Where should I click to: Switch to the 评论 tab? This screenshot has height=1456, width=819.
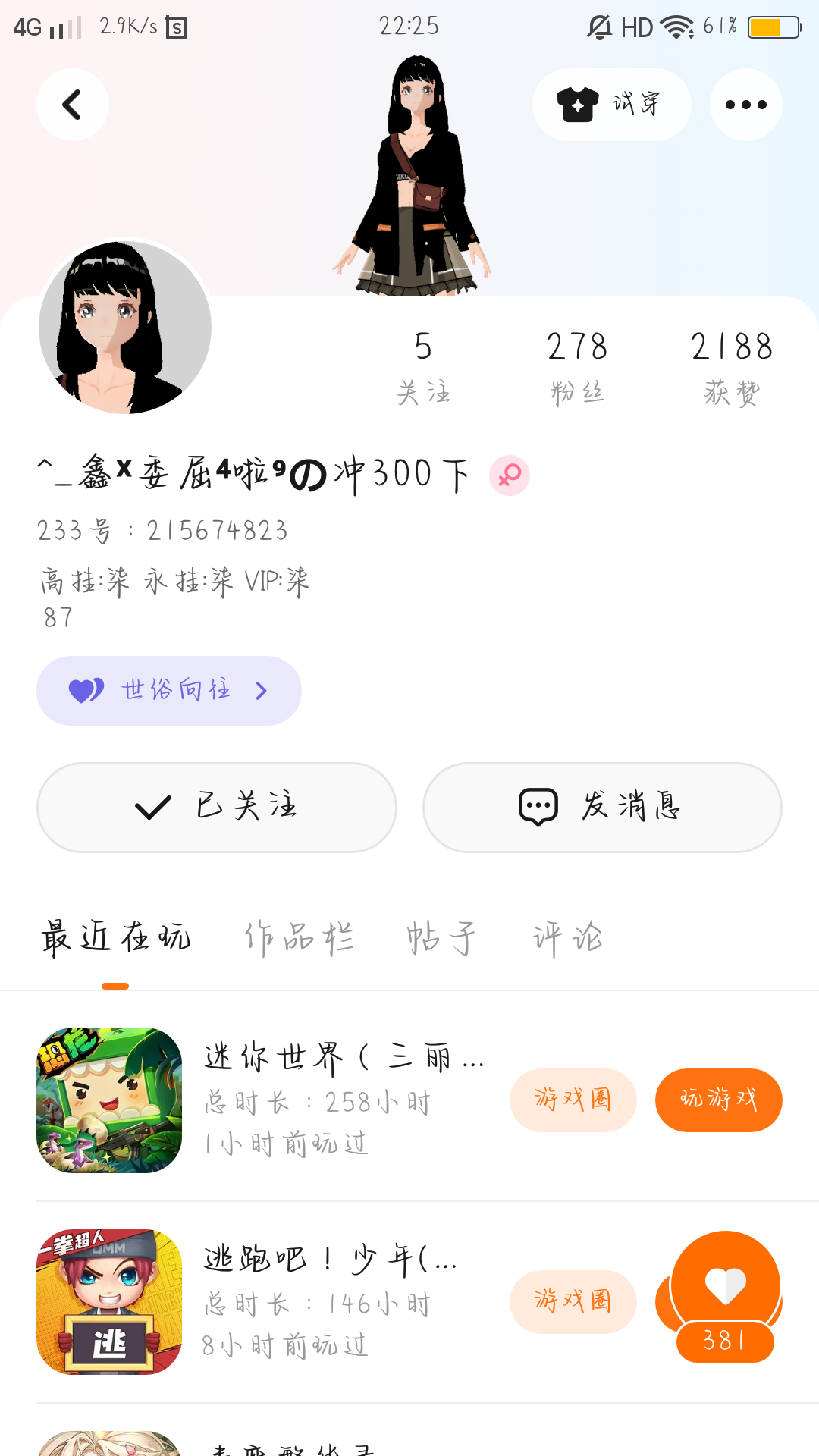coord(567,938)
